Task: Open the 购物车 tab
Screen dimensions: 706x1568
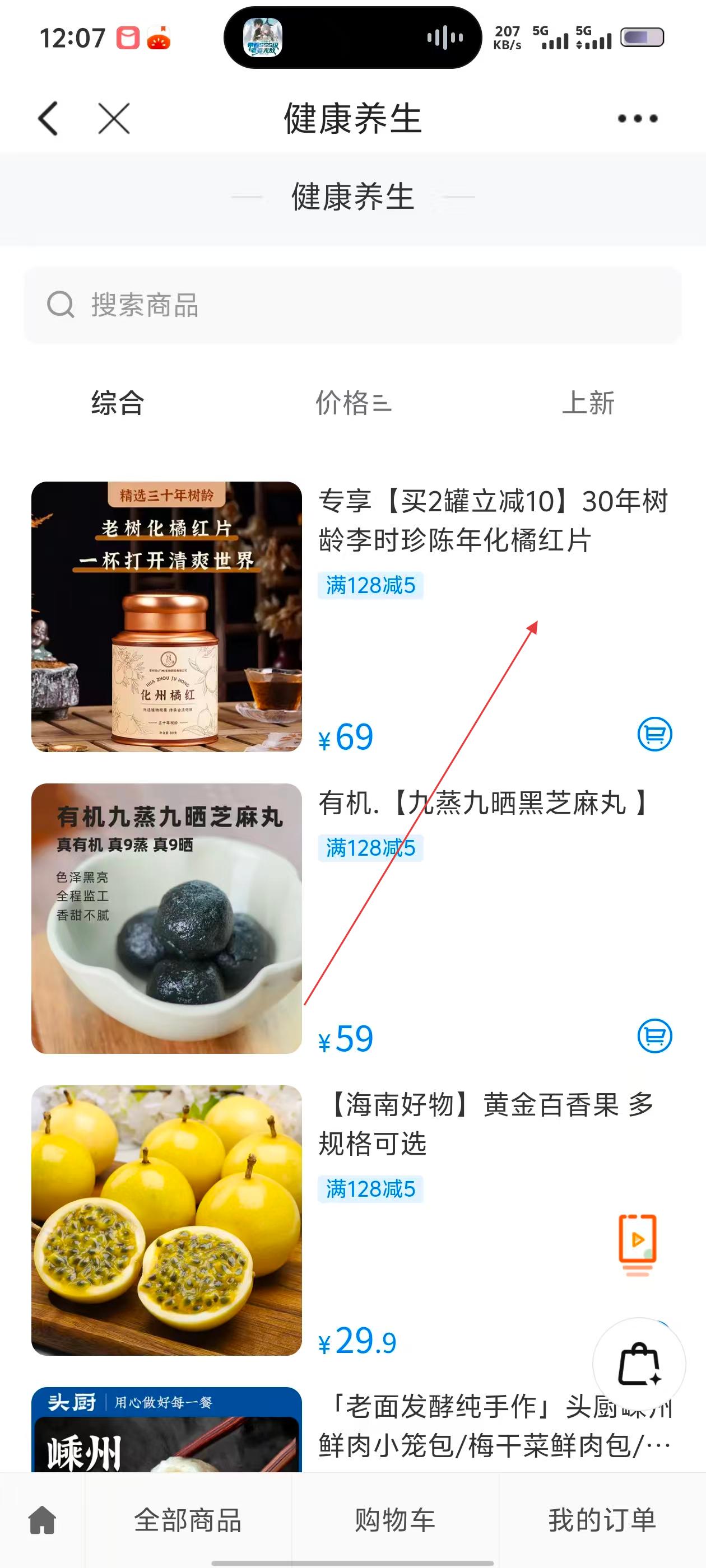Action: click(x=394, y=1520)
